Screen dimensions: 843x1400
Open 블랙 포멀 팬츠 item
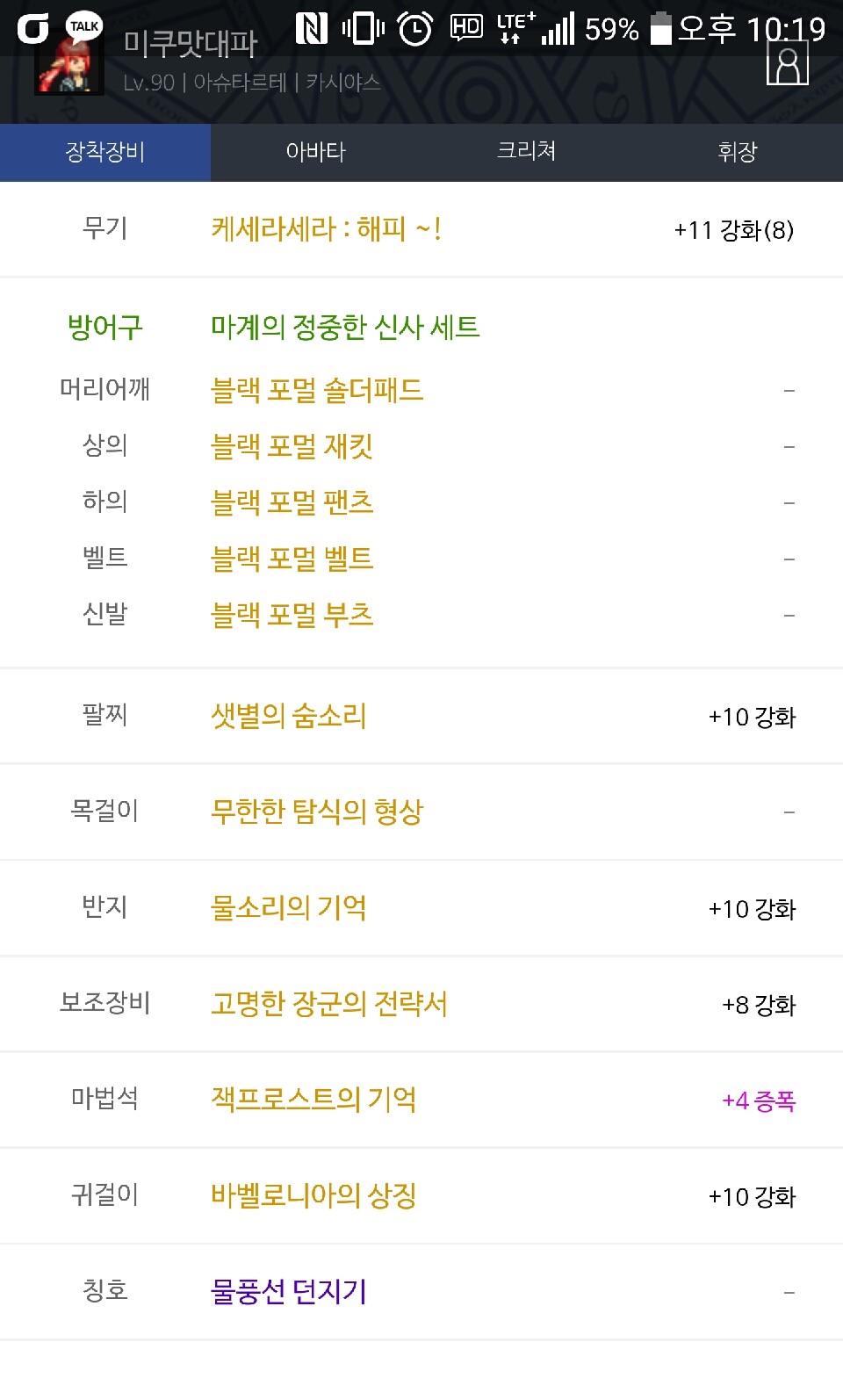point(292,502)
